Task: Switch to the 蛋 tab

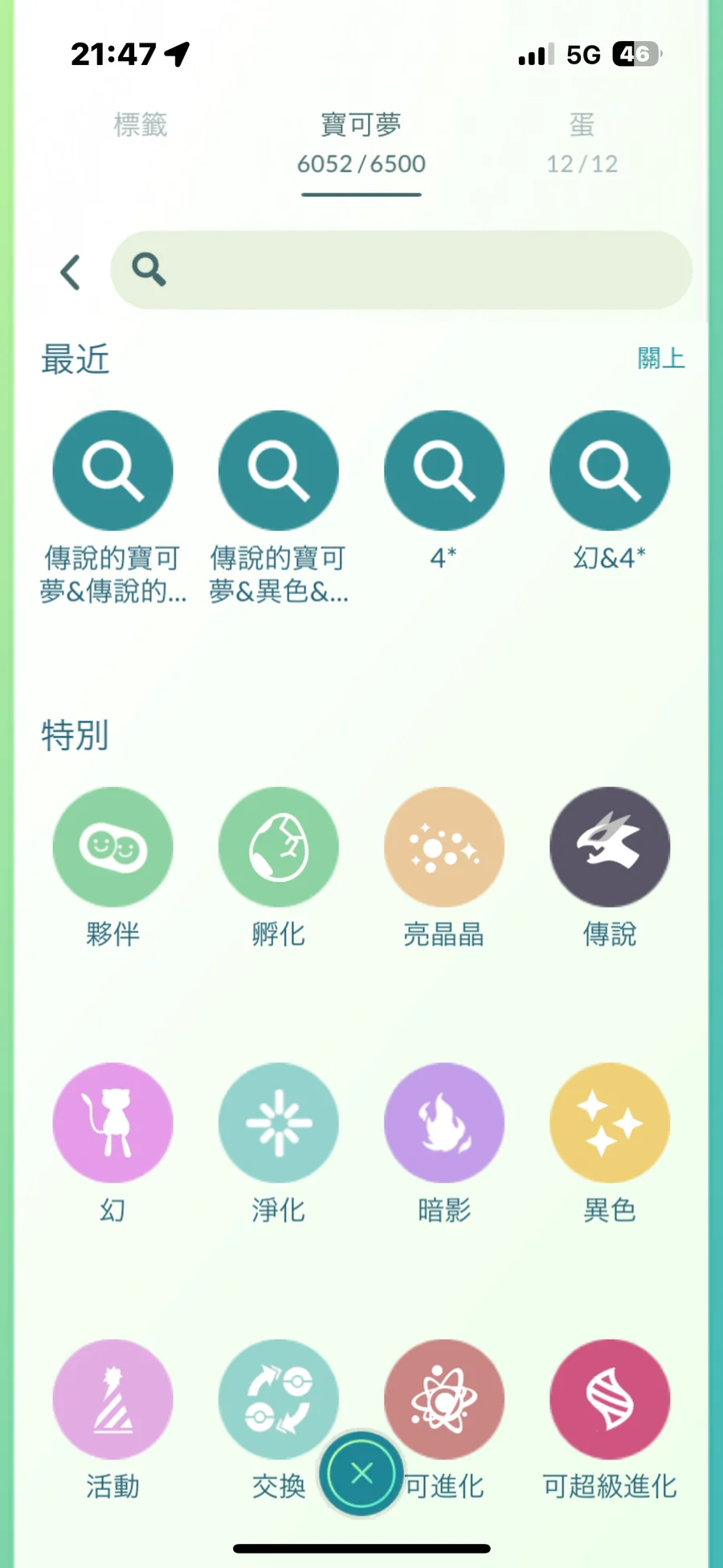Action: coord(582,142)
